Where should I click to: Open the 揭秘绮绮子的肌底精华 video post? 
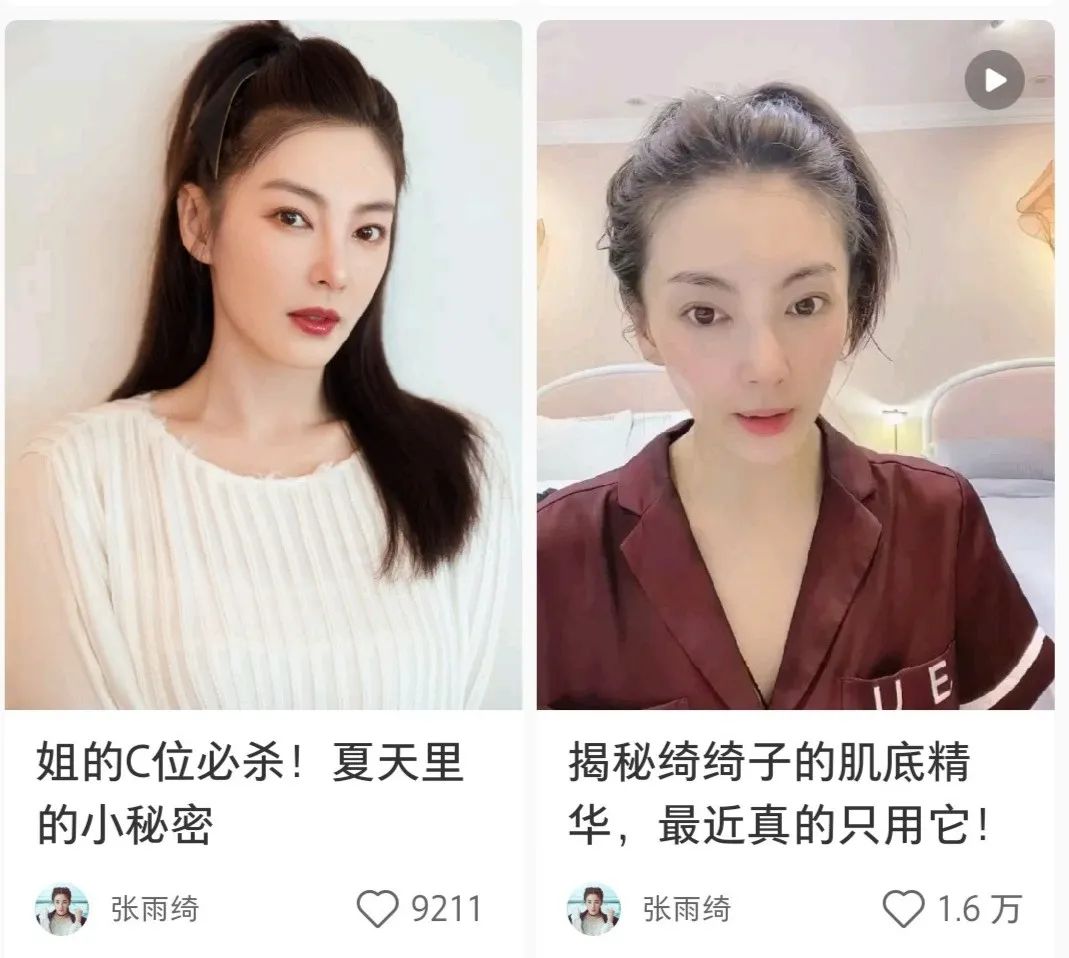click(795, 365)
